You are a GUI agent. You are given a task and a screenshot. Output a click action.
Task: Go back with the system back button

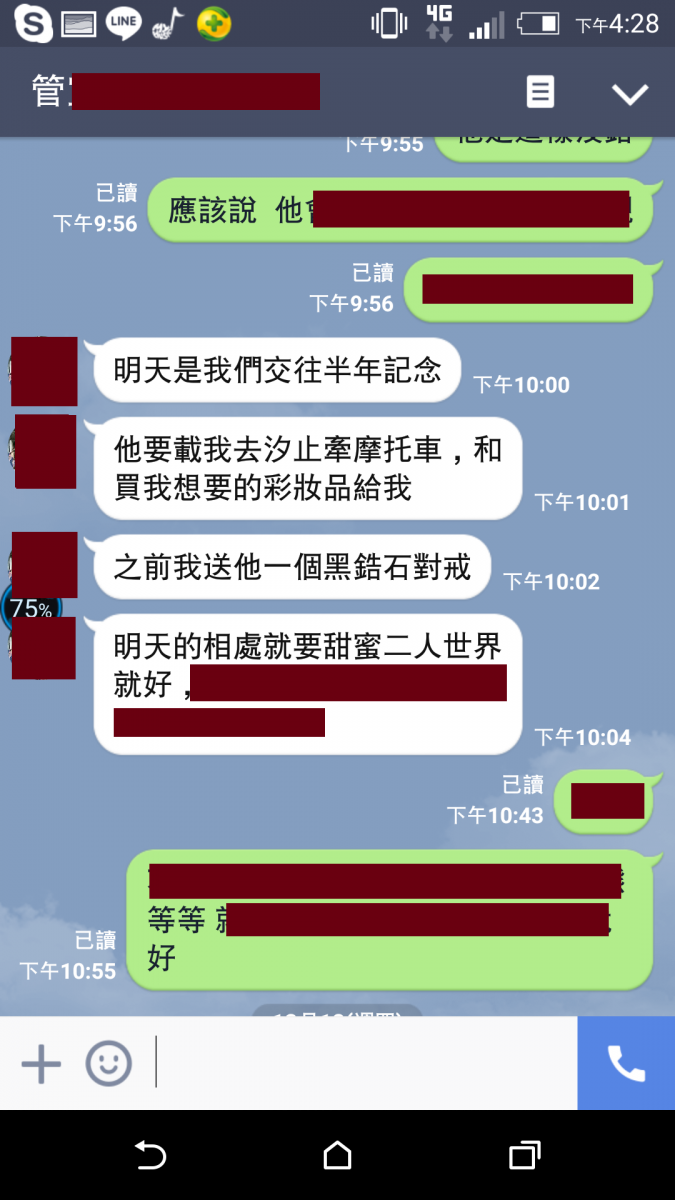pyautogui.click(x=150, y=1156)
